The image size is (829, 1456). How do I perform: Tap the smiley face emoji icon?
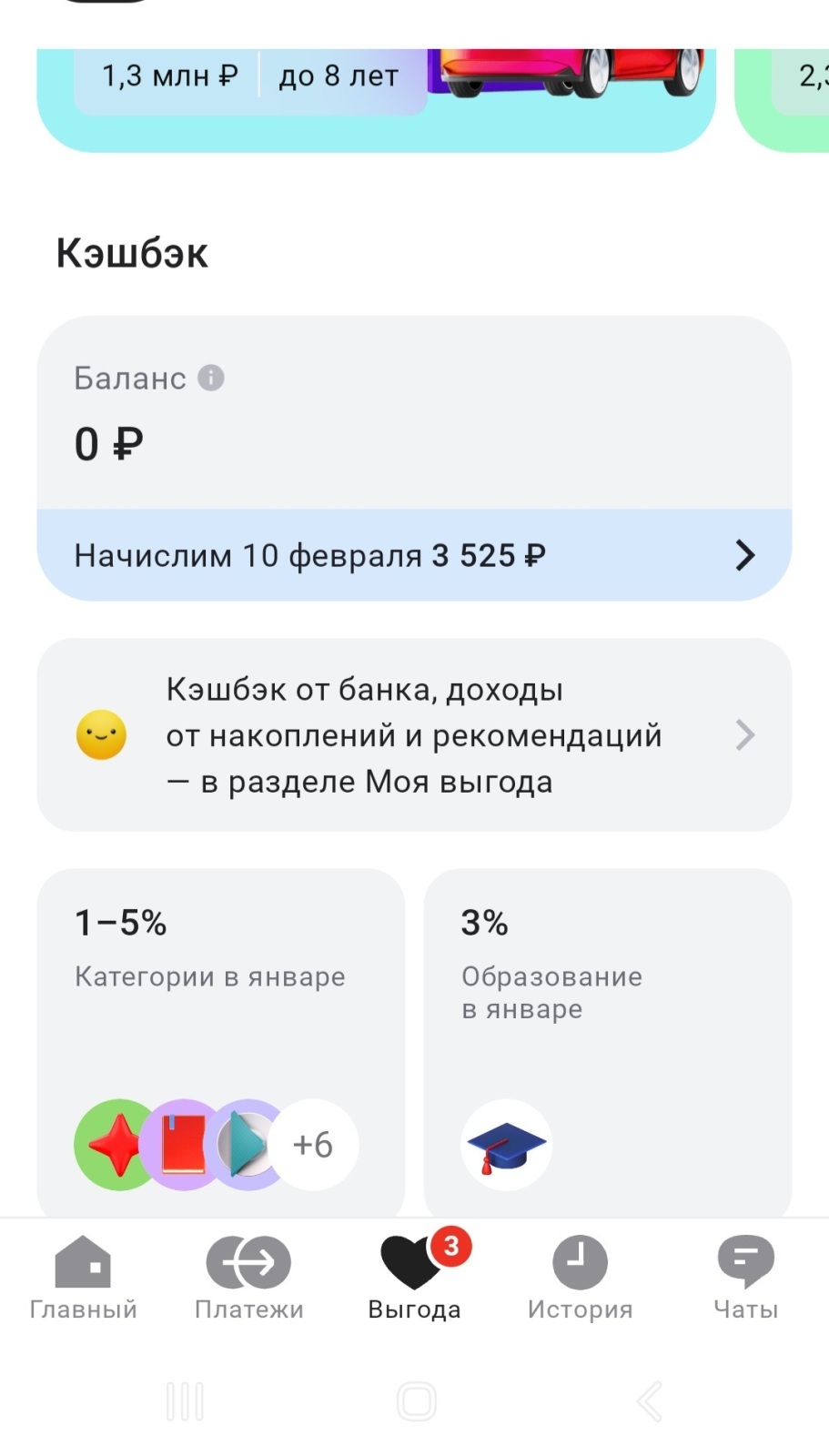point(101,735)
